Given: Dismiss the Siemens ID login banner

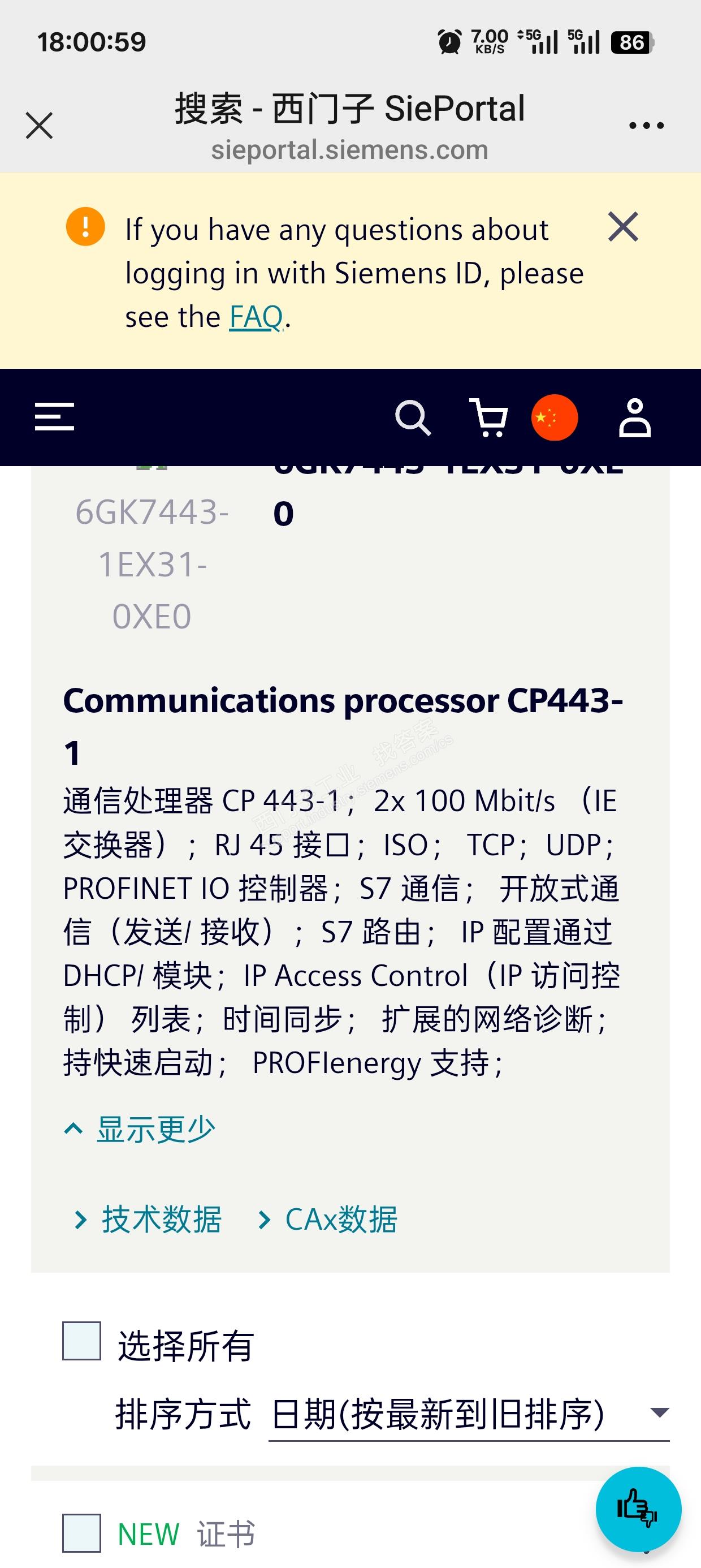Looking at the screenshot, I should point(623,227).
